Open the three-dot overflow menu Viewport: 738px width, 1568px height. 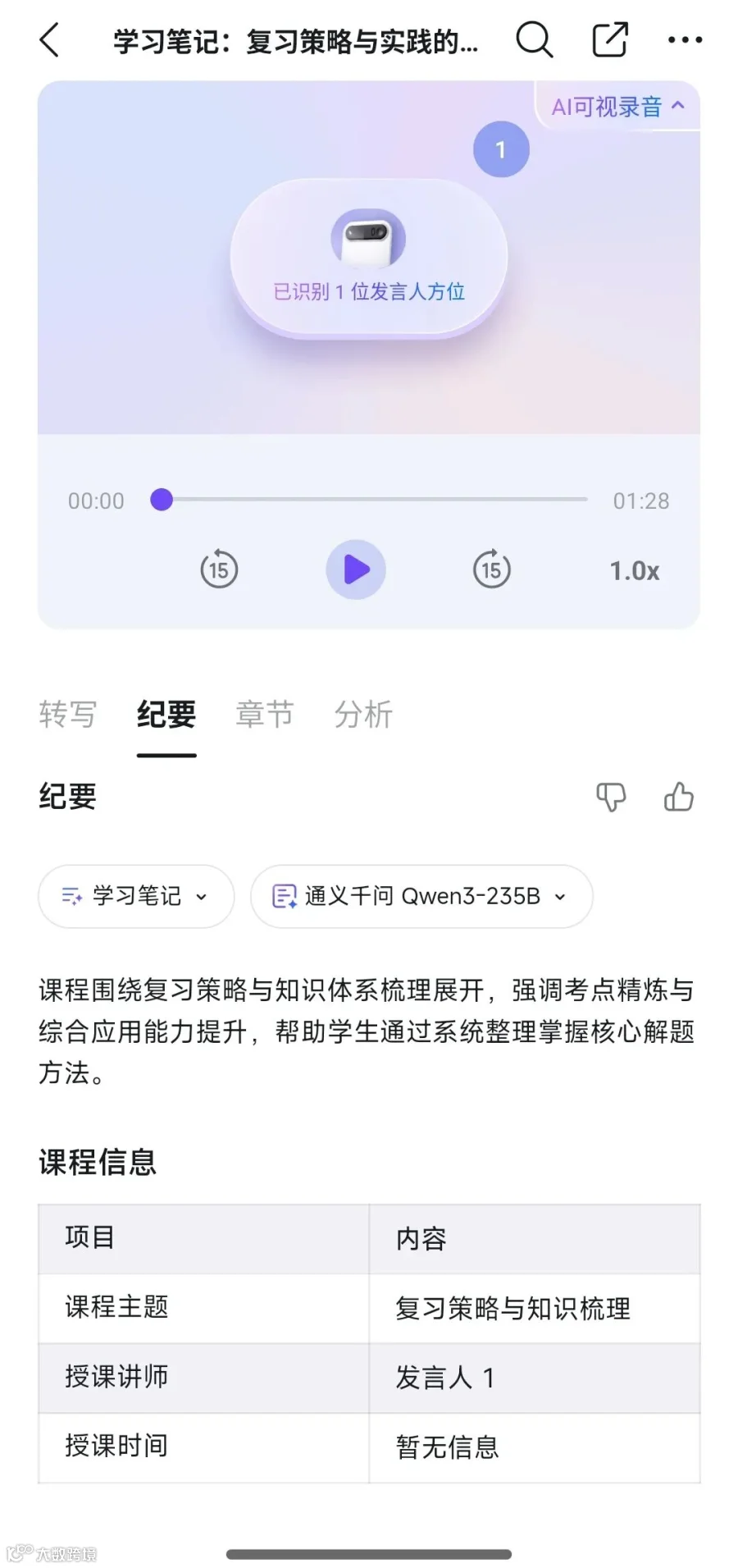point(685,39)
